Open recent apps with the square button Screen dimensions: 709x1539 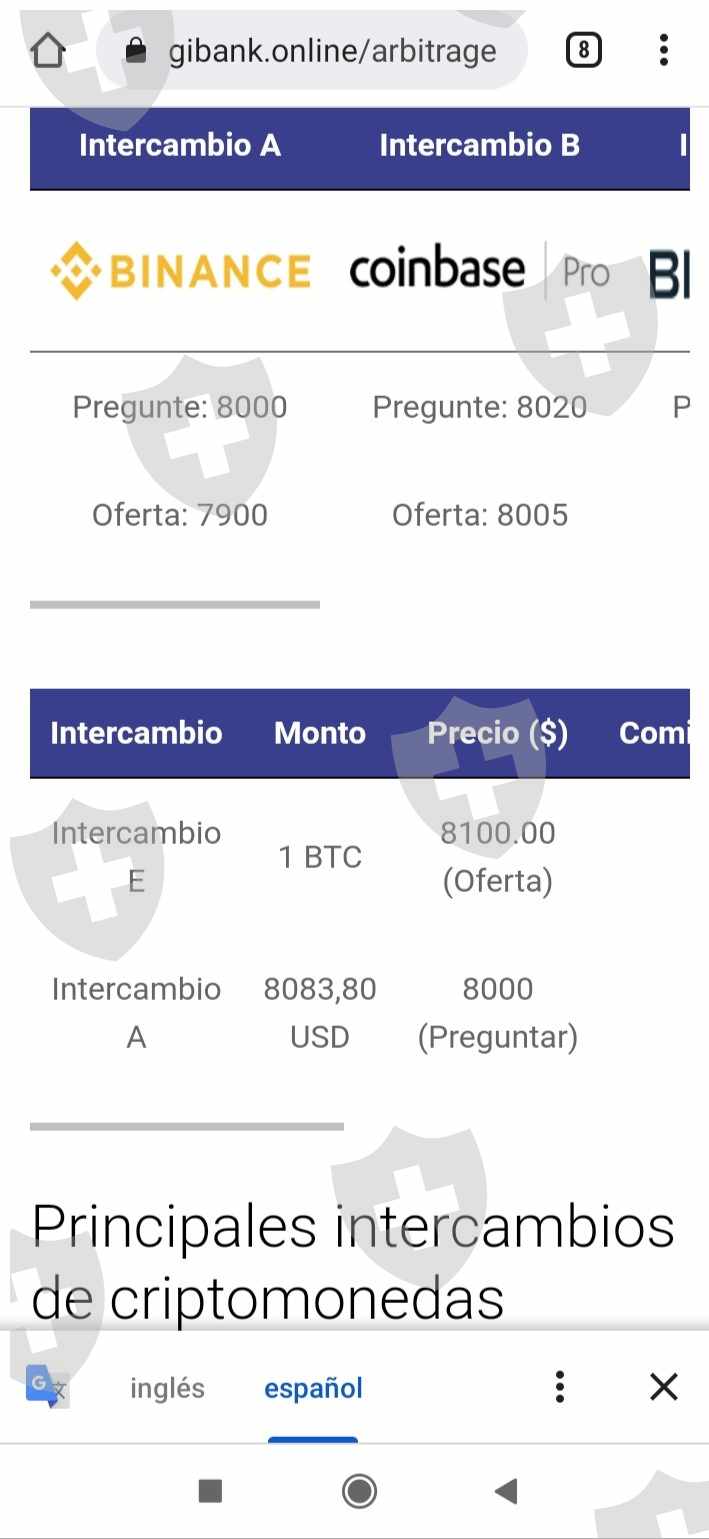click(x=210, y=1492)
